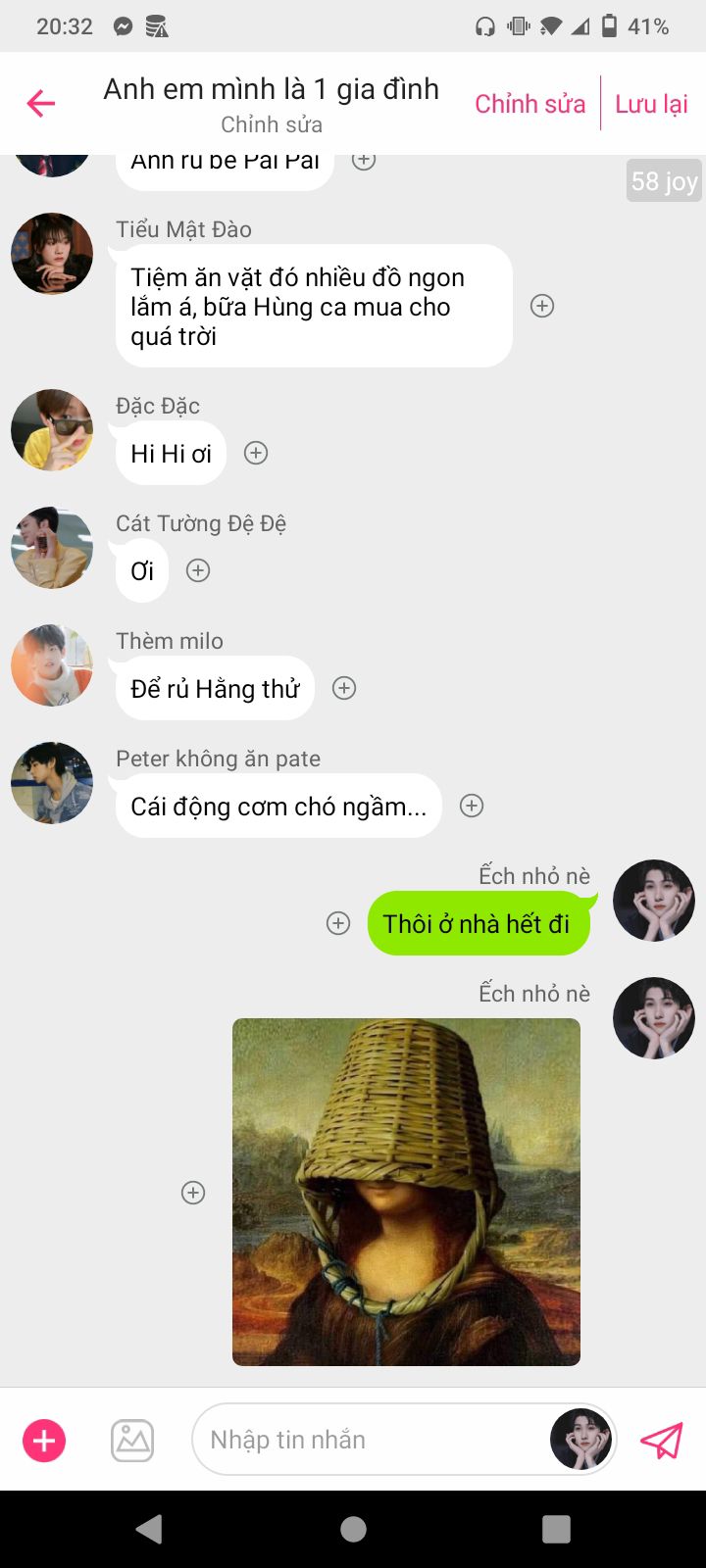
Task: Attach a picture with the image icon
Action: click(132, 1441)
